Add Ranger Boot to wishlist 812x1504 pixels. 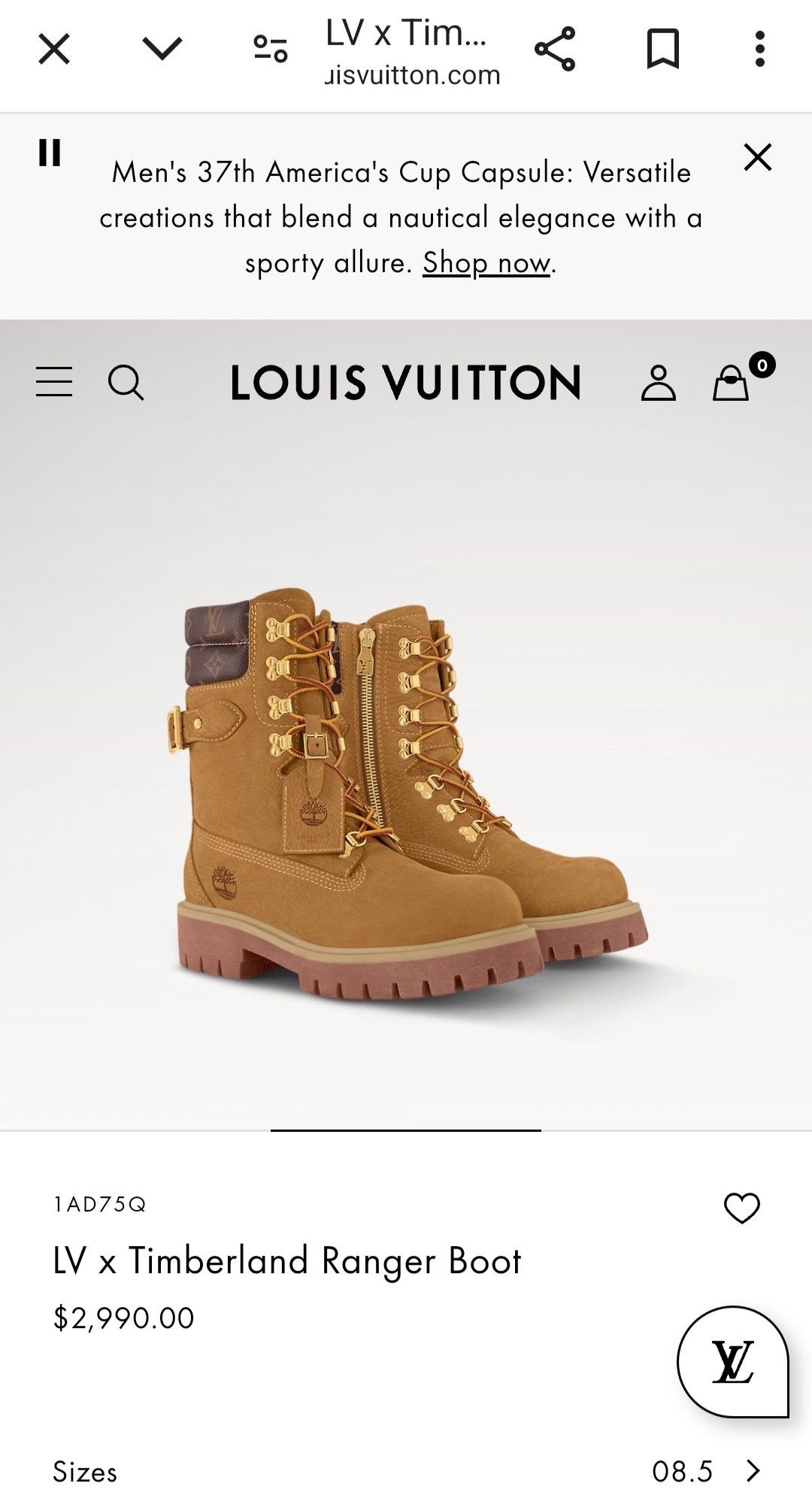pyautogui.click(x=742, y=1208)
